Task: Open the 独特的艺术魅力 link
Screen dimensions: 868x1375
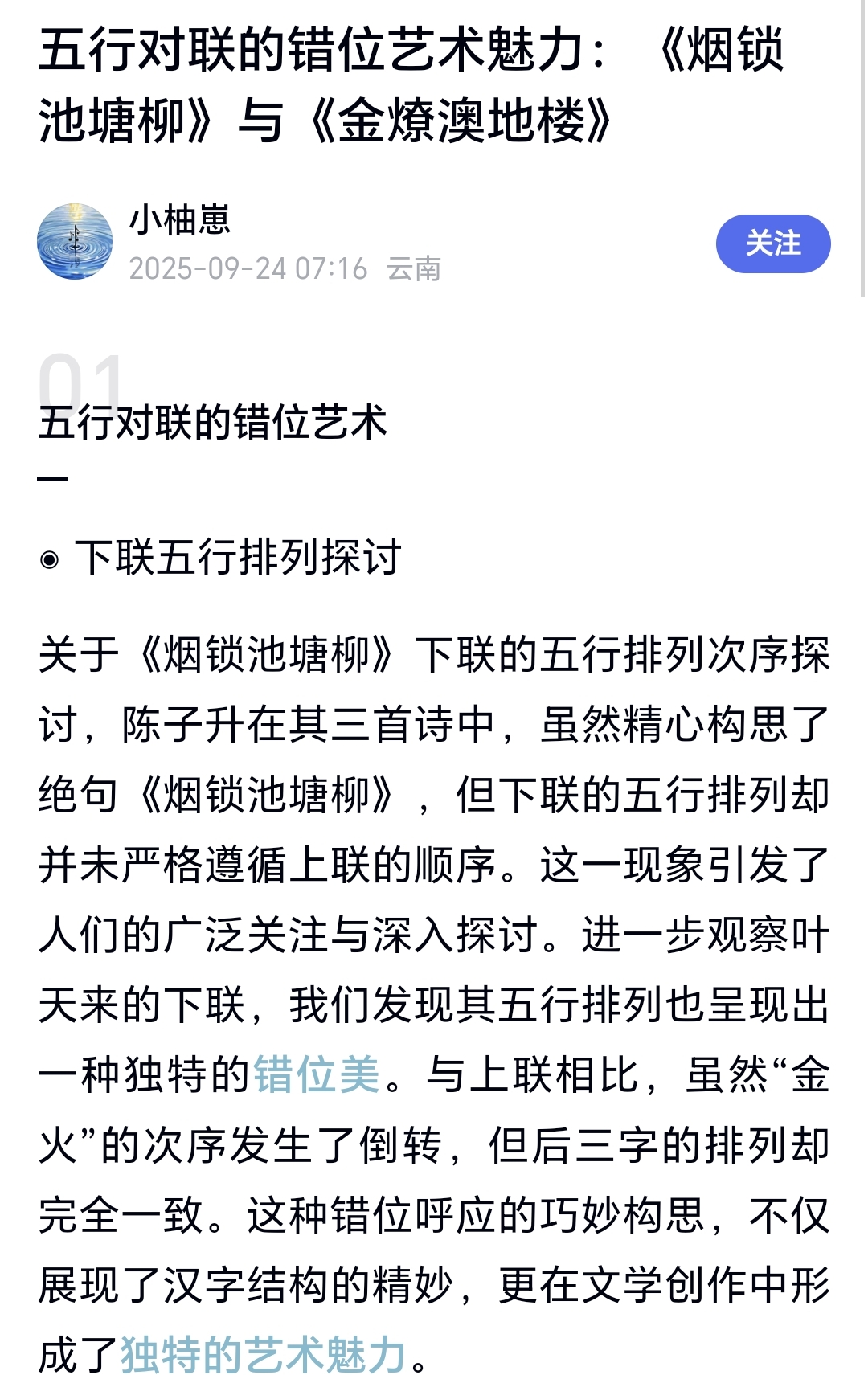Action: (263, 1354)
